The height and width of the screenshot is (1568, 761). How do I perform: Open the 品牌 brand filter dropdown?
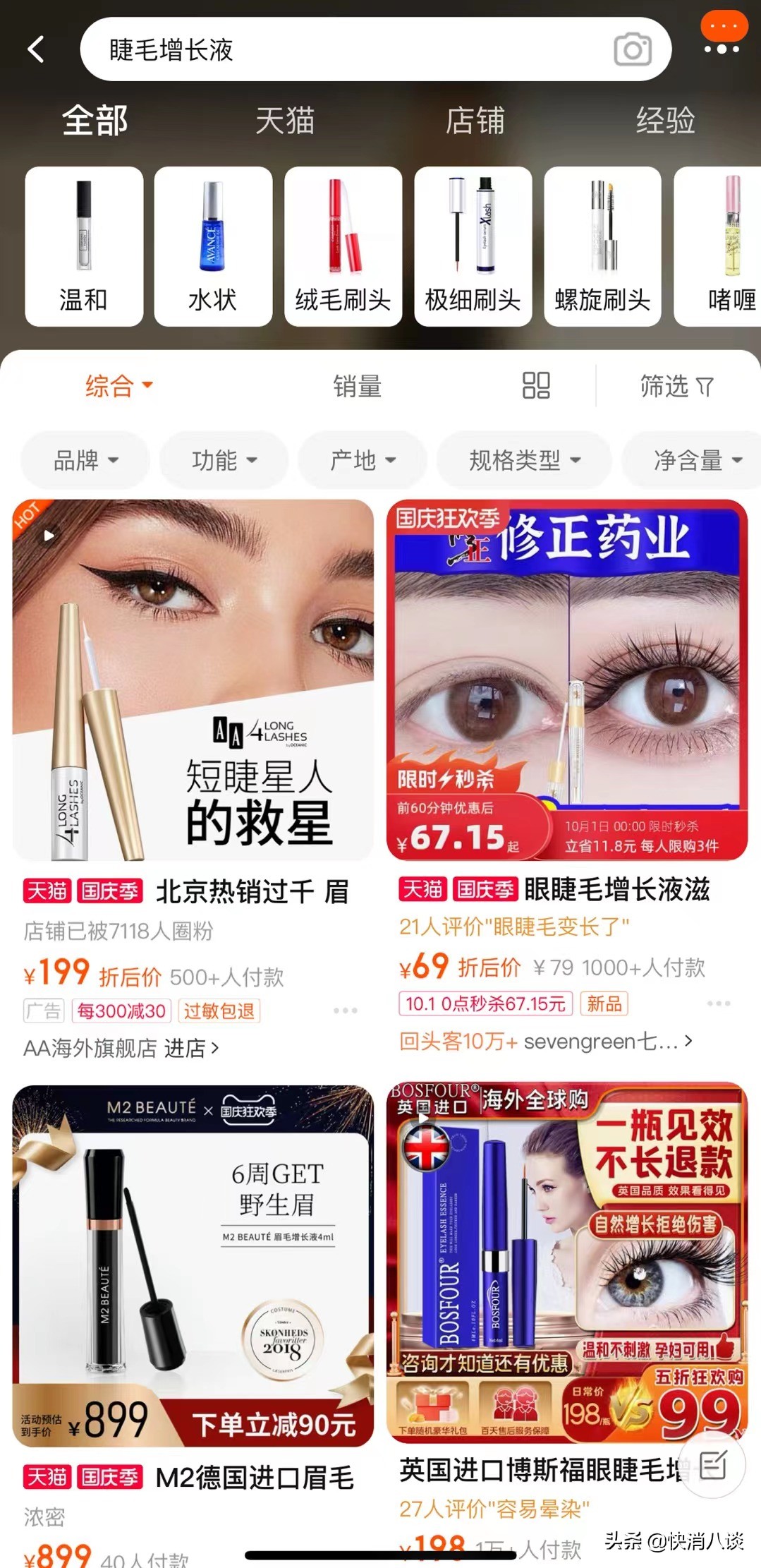pyautogui.click(x=84, y=460)
